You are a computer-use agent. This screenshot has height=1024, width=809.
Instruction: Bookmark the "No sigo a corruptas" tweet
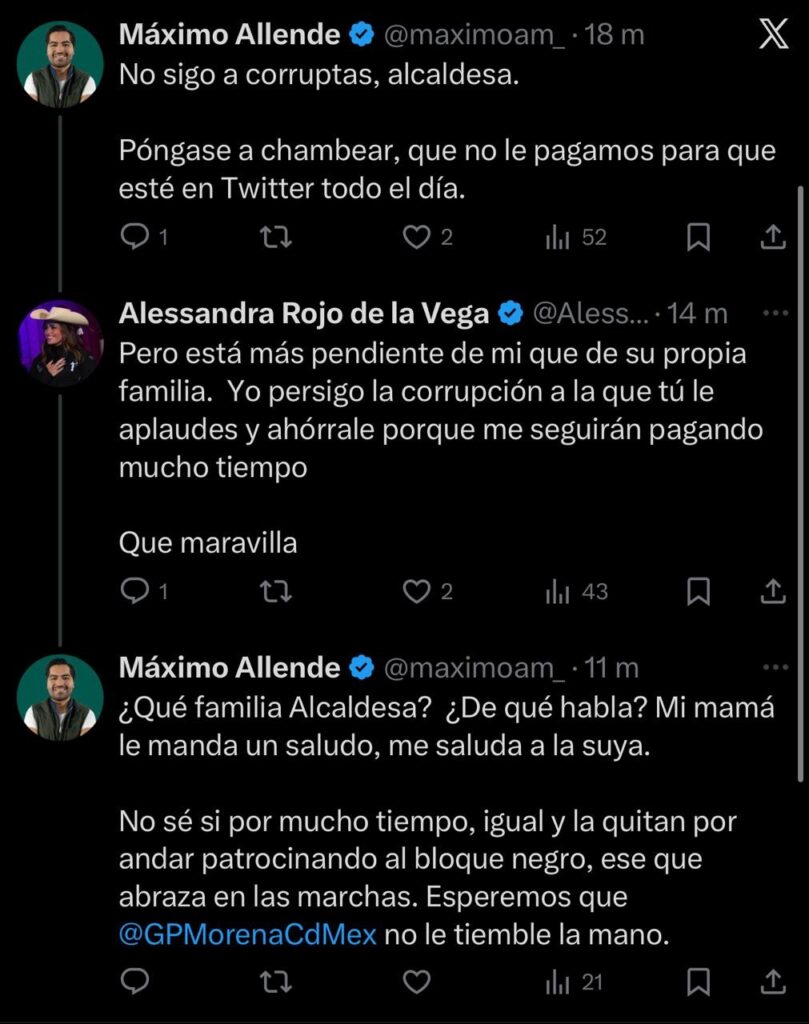tap(699, 237)
